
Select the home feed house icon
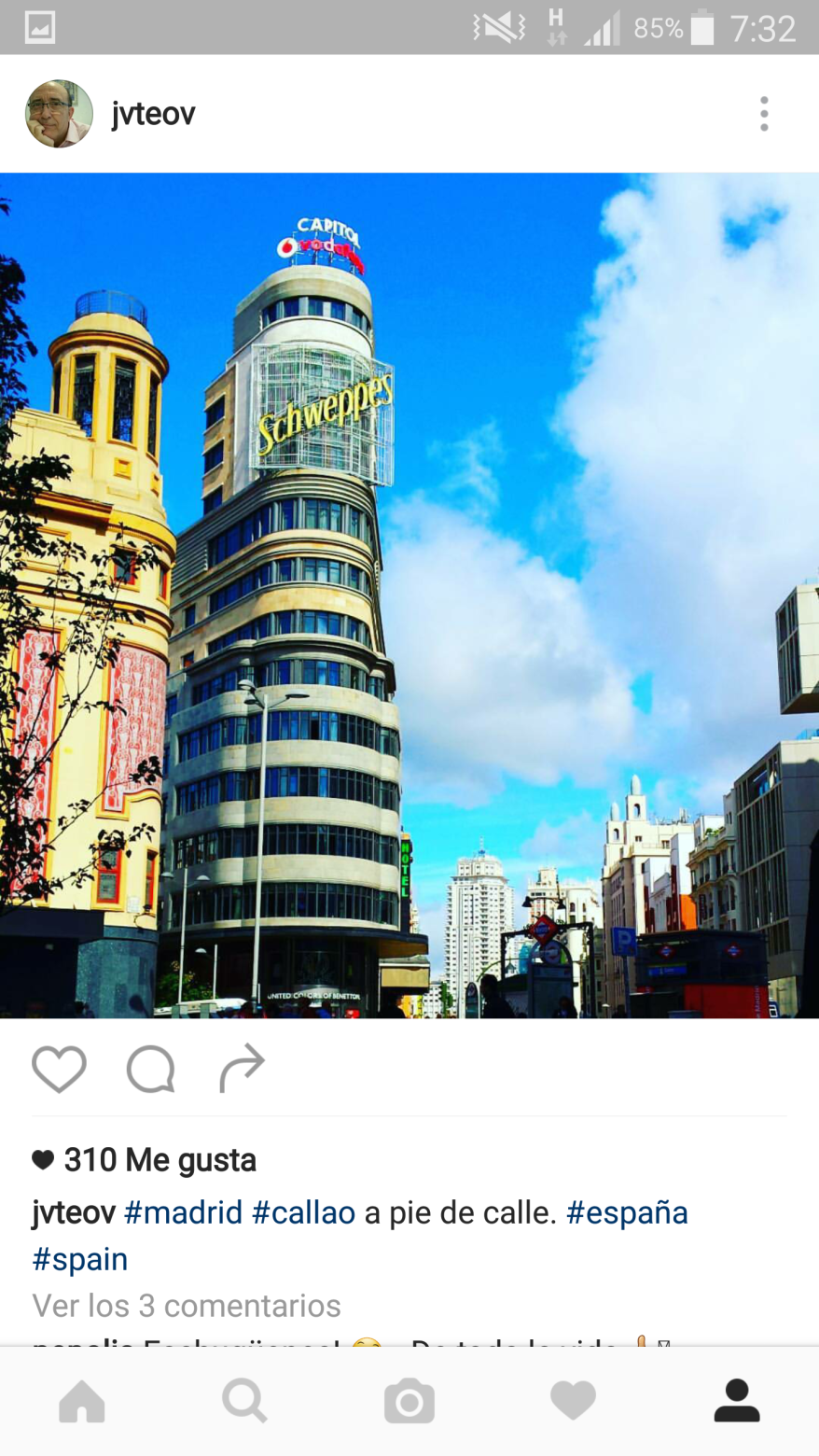point(81,1400)
